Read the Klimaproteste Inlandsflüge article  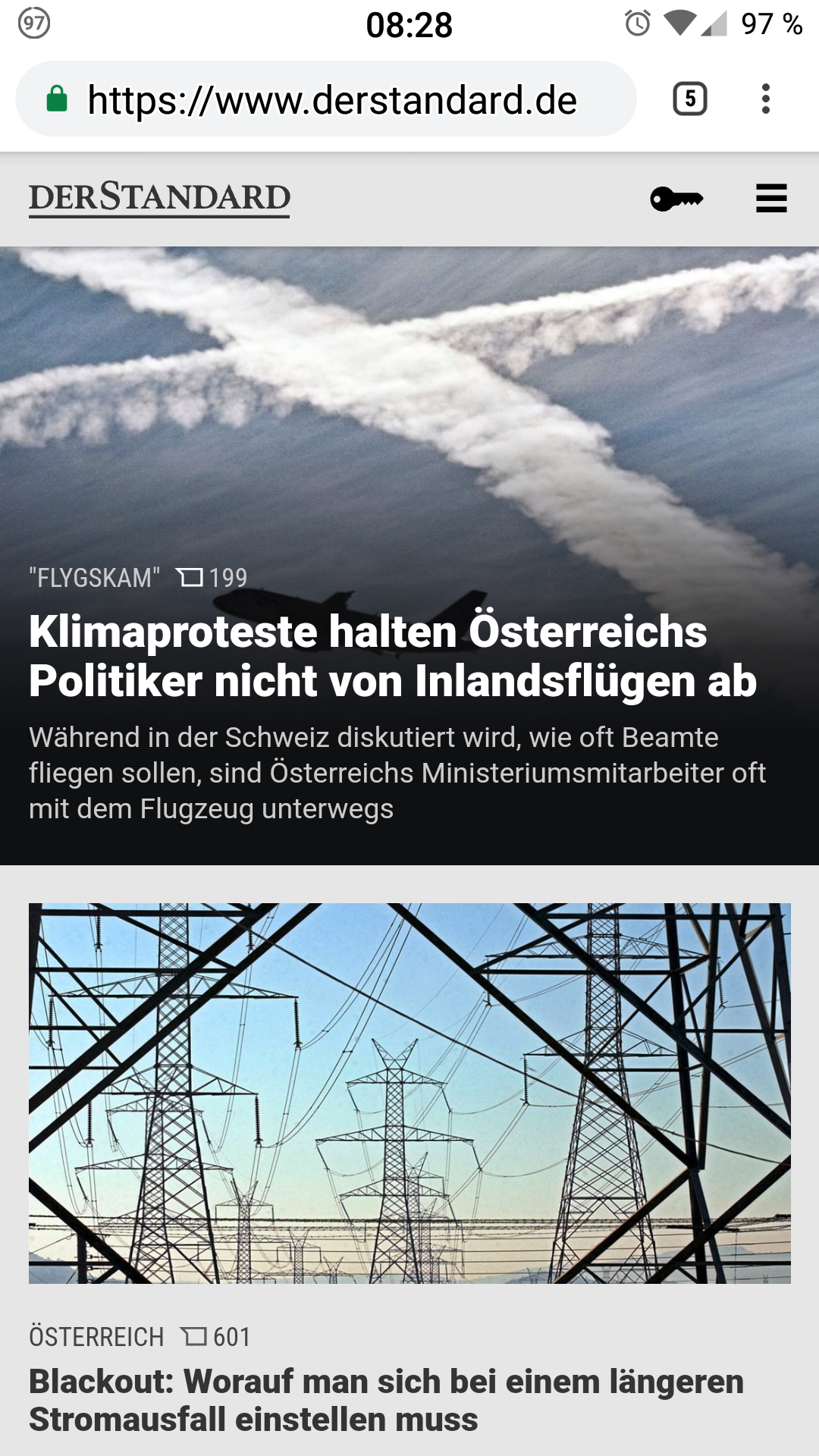coord(392,657)
